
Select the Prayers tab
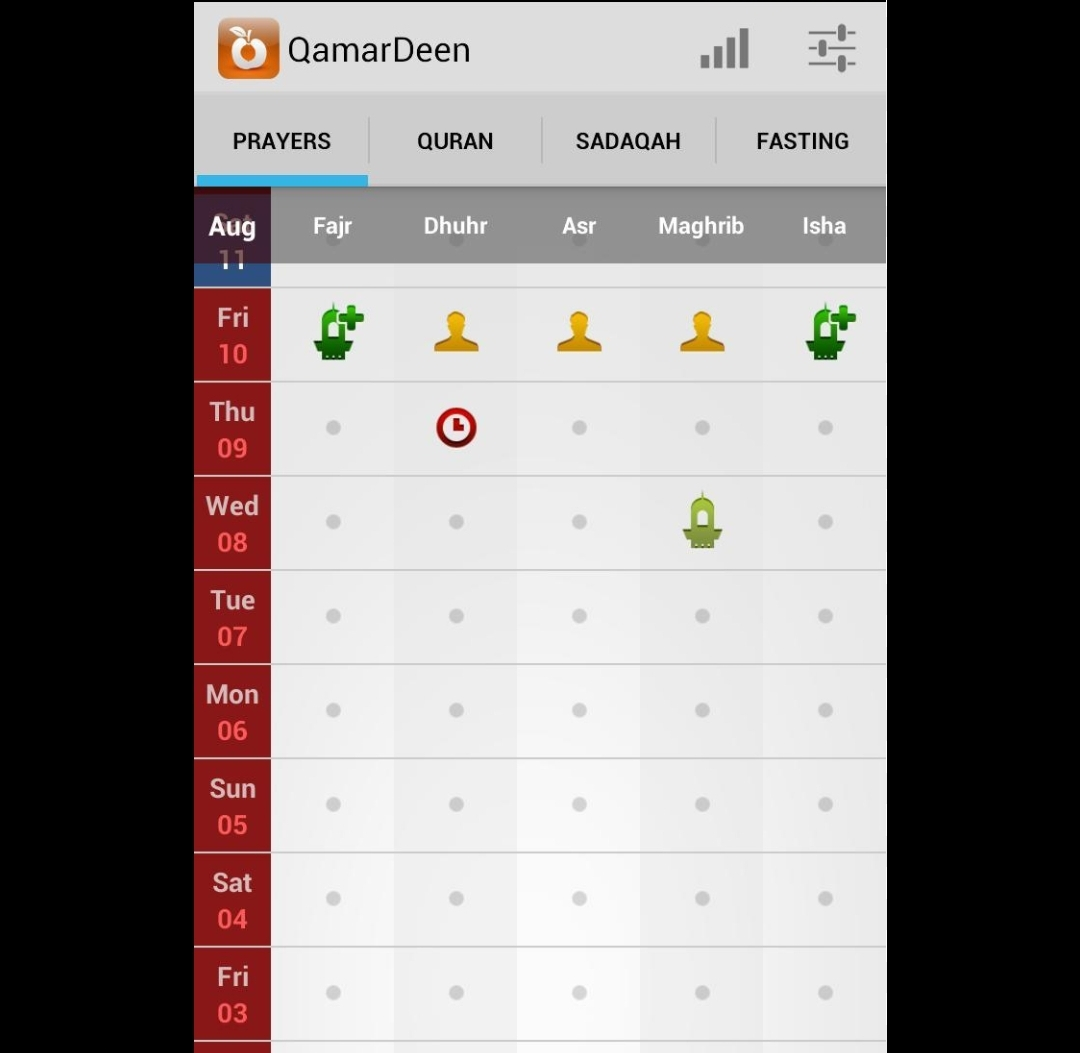[282, 141]
